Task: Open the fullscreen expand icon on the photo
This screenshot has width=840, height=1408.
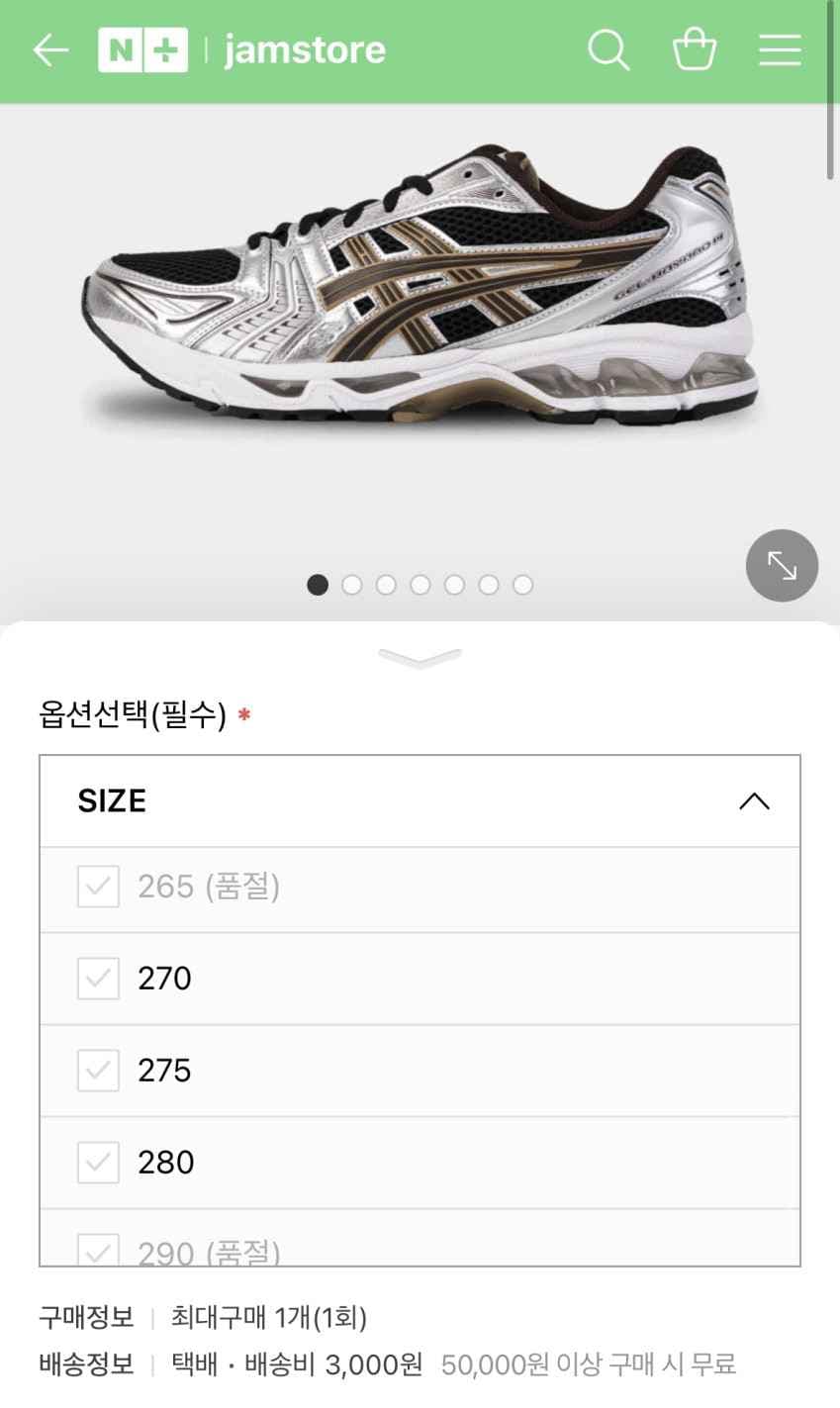Action: (x=782, y=565)
